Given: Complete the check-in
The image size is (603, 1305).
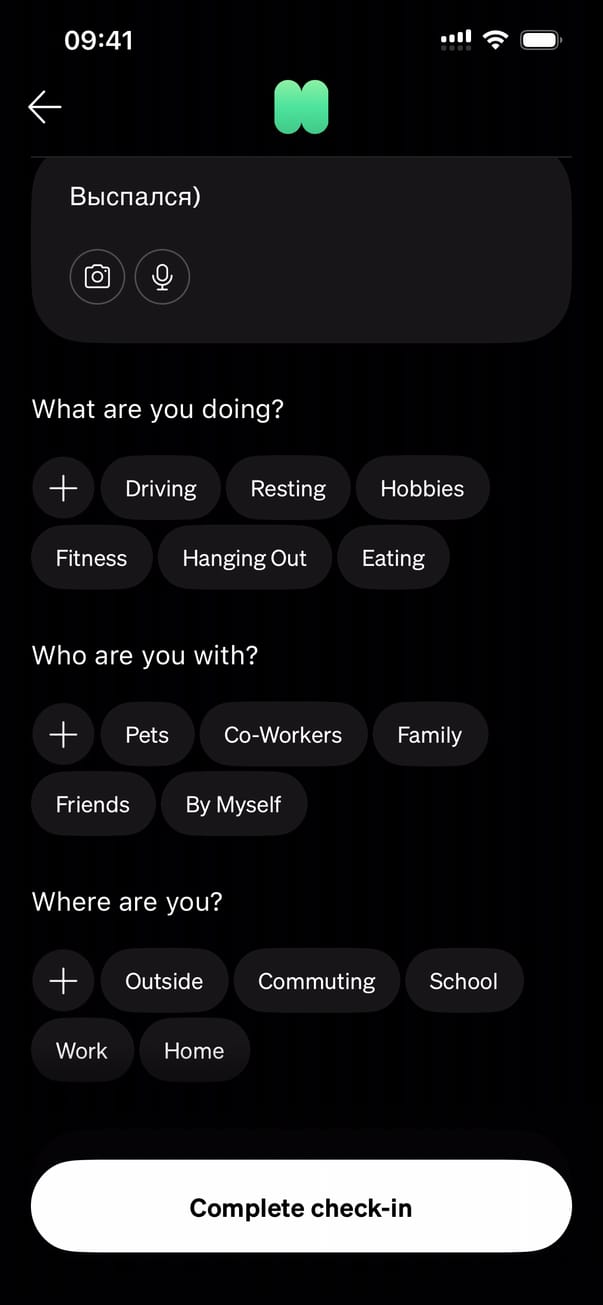Looking at the screenshot, I should pyautogui.click(x=301, y=1207).
